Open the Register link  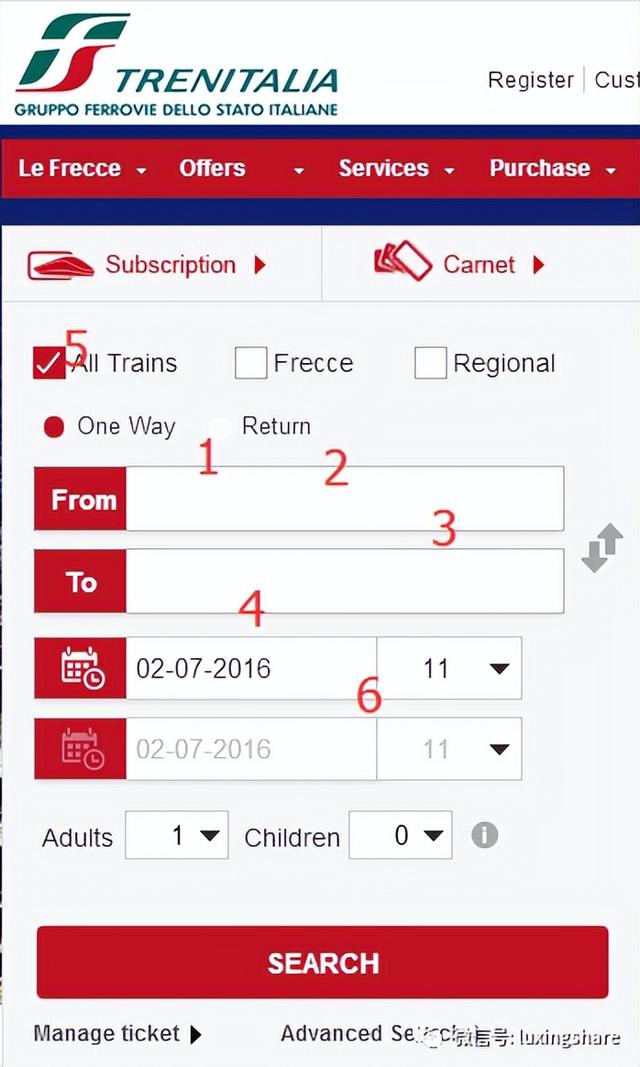click(x=530, y=80)
